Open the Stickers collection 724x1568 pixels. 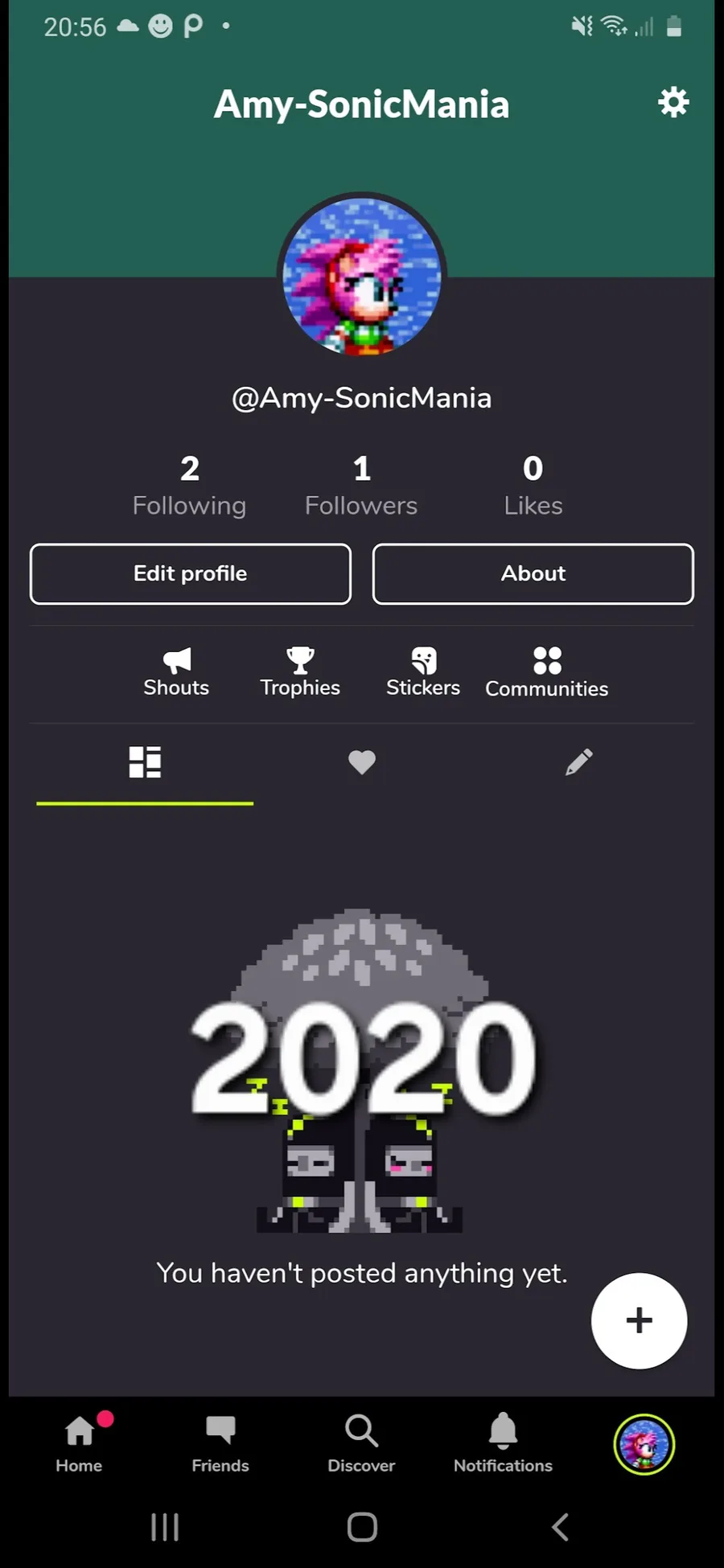click(x=423, y=671)
